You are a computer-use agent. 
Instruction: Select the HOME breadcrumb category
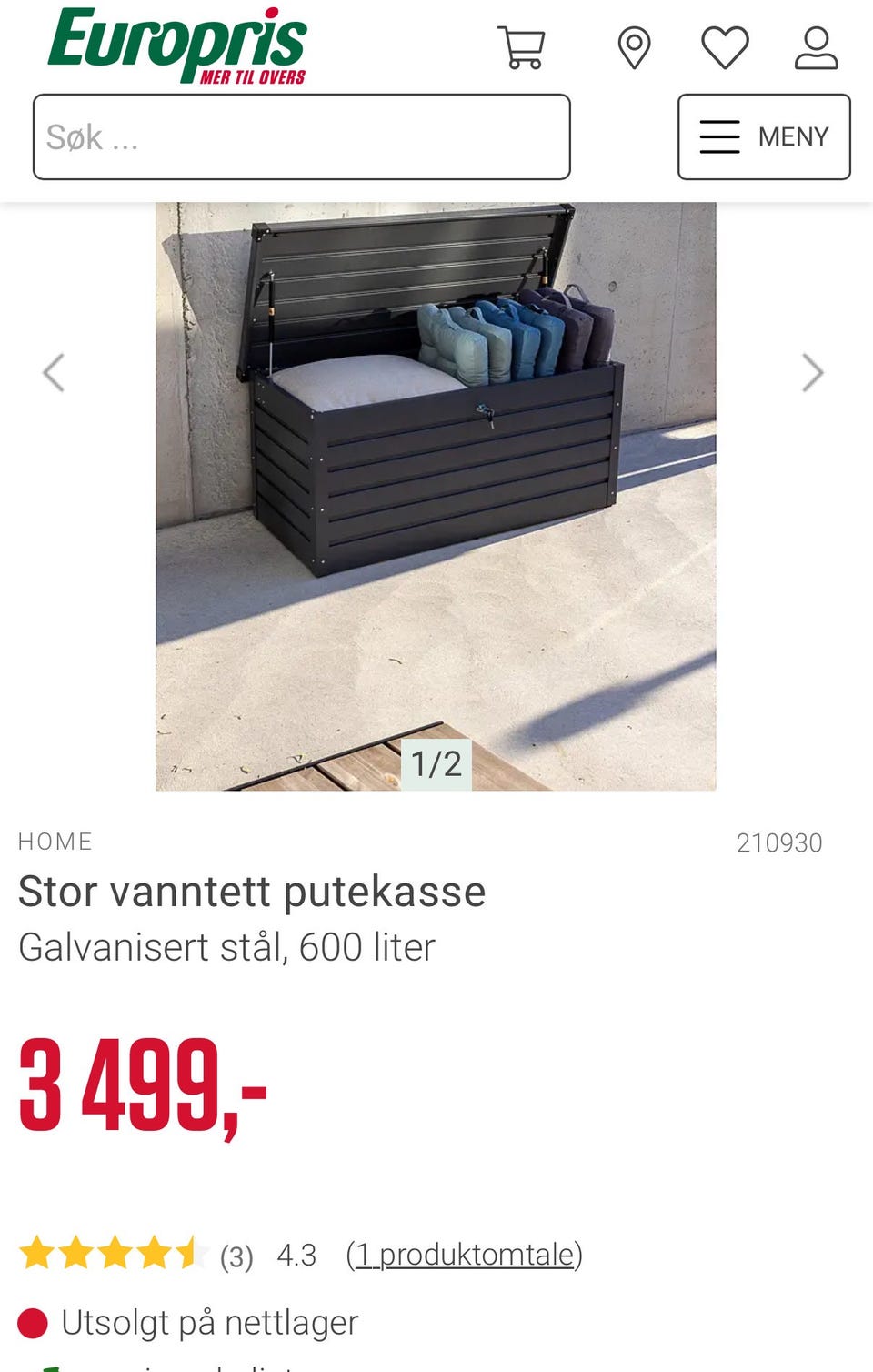(x=55, y=842)
